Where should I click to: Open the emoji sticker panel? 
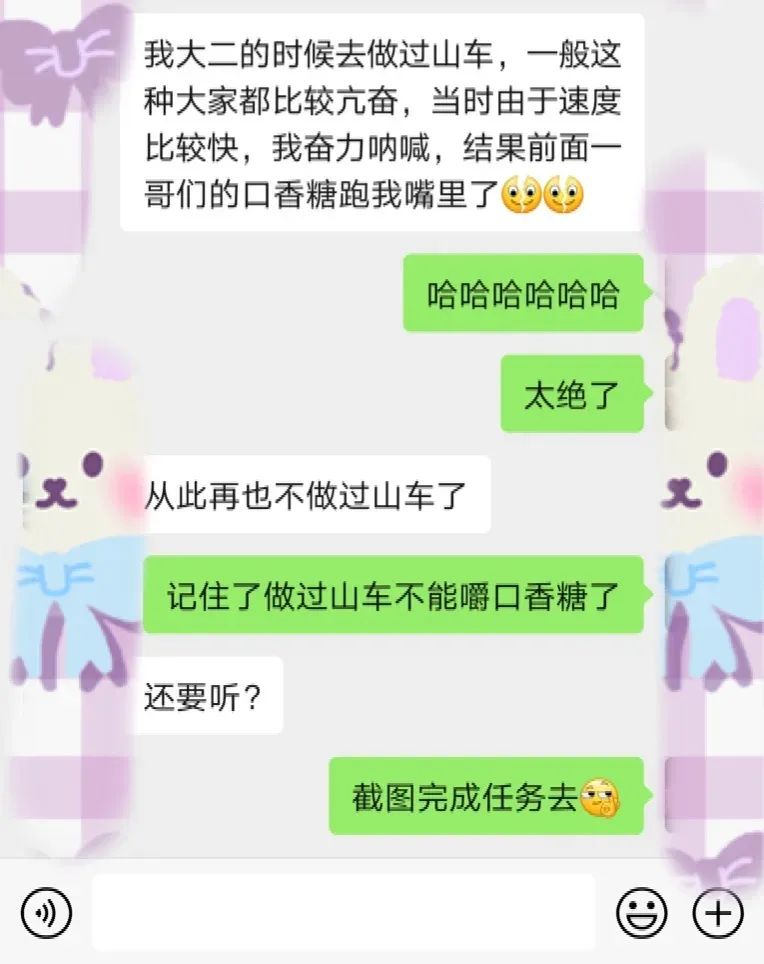(x=641, y=913)
